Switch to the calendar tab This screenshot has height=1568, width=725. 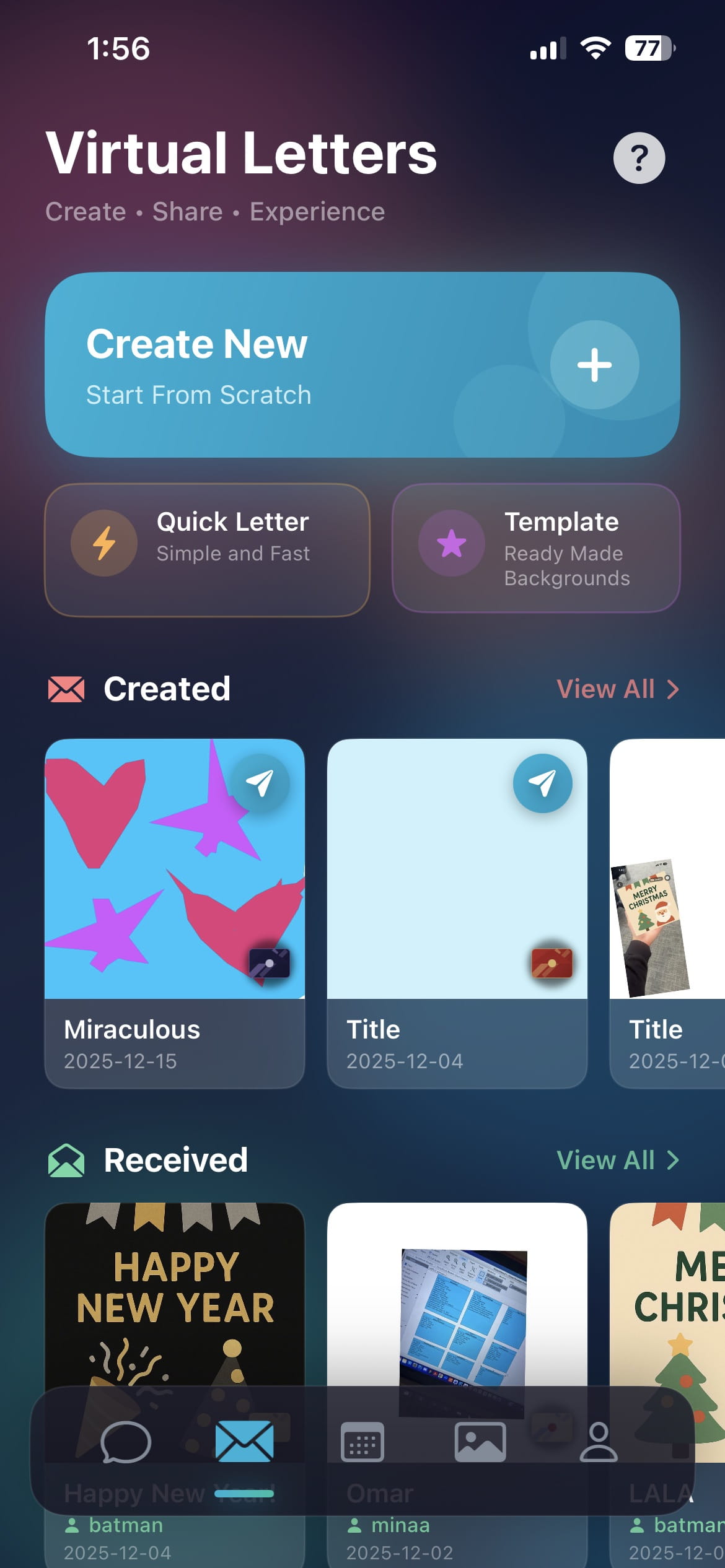click(x=362, y=1442)
